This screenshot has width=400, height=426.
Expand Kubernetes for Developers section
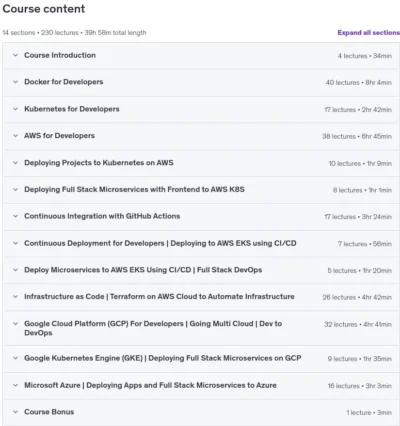201,109
